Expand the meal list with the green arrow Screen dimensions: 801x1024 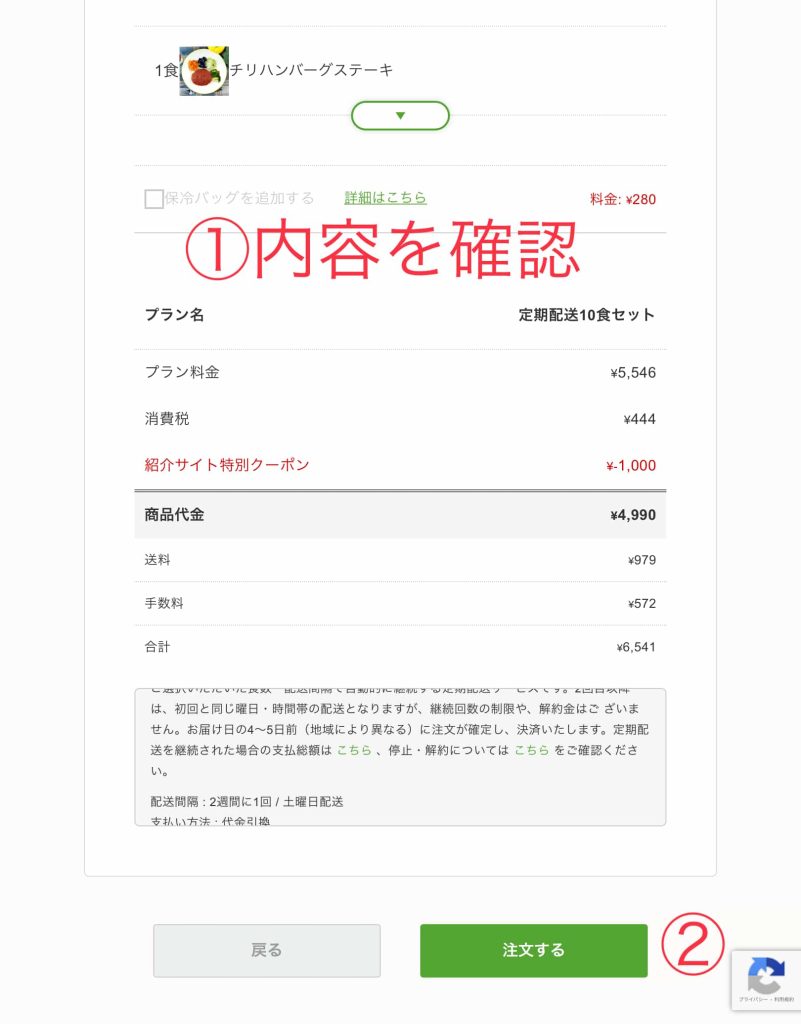pyautogui.click(x=400, y=115)
